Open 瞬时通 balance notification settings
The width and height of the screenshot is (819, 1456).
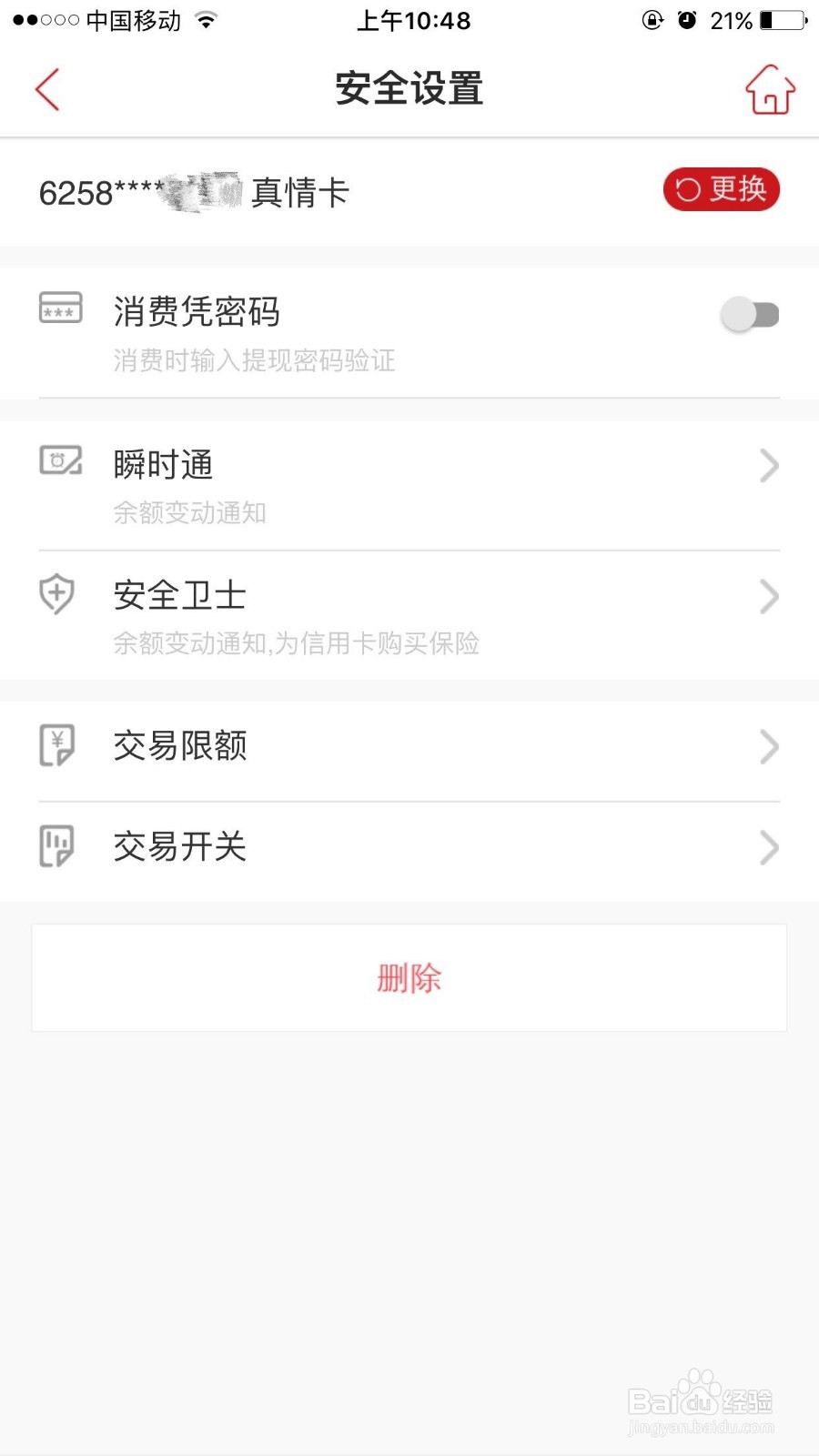(409, 486)
